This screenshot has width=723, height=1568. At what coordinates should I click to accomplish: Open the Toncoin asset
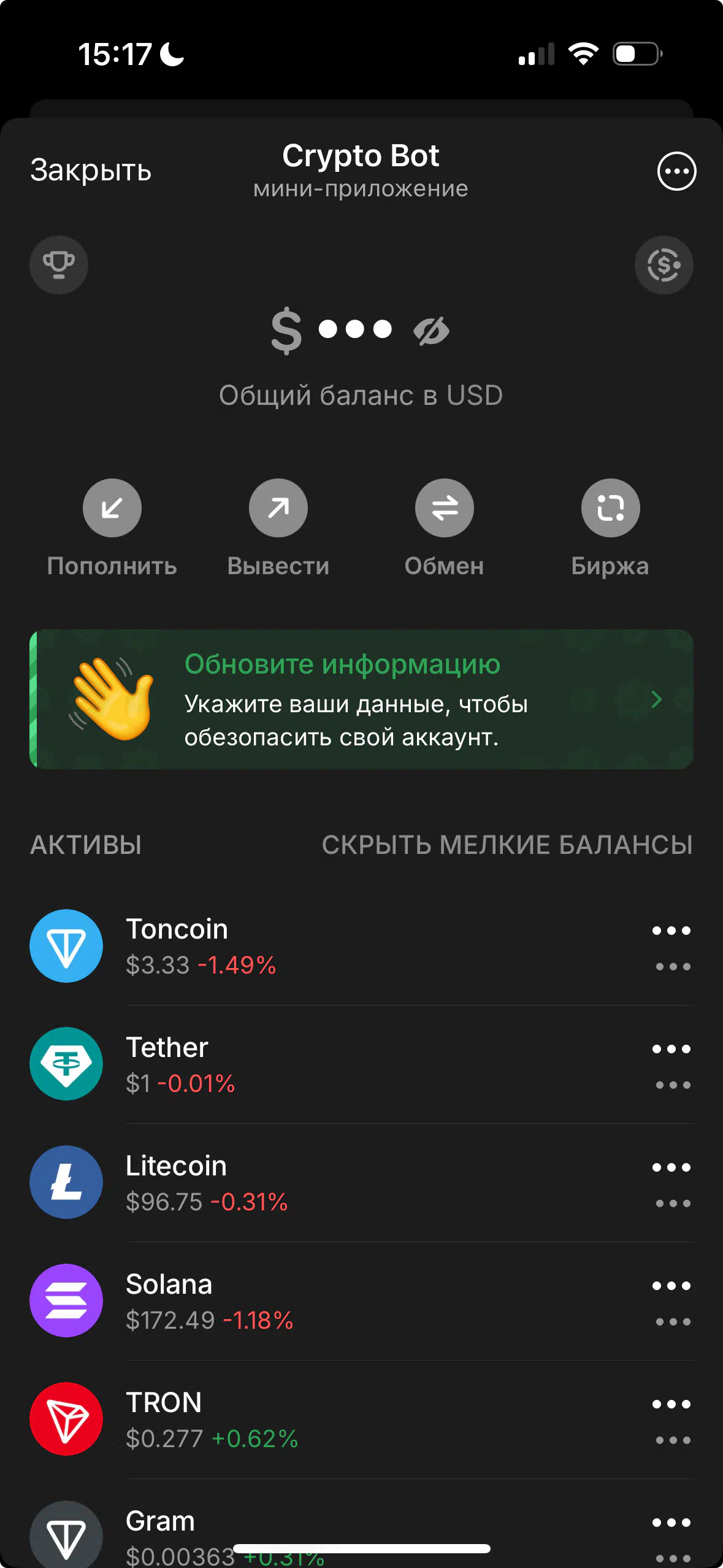[361, 946]
